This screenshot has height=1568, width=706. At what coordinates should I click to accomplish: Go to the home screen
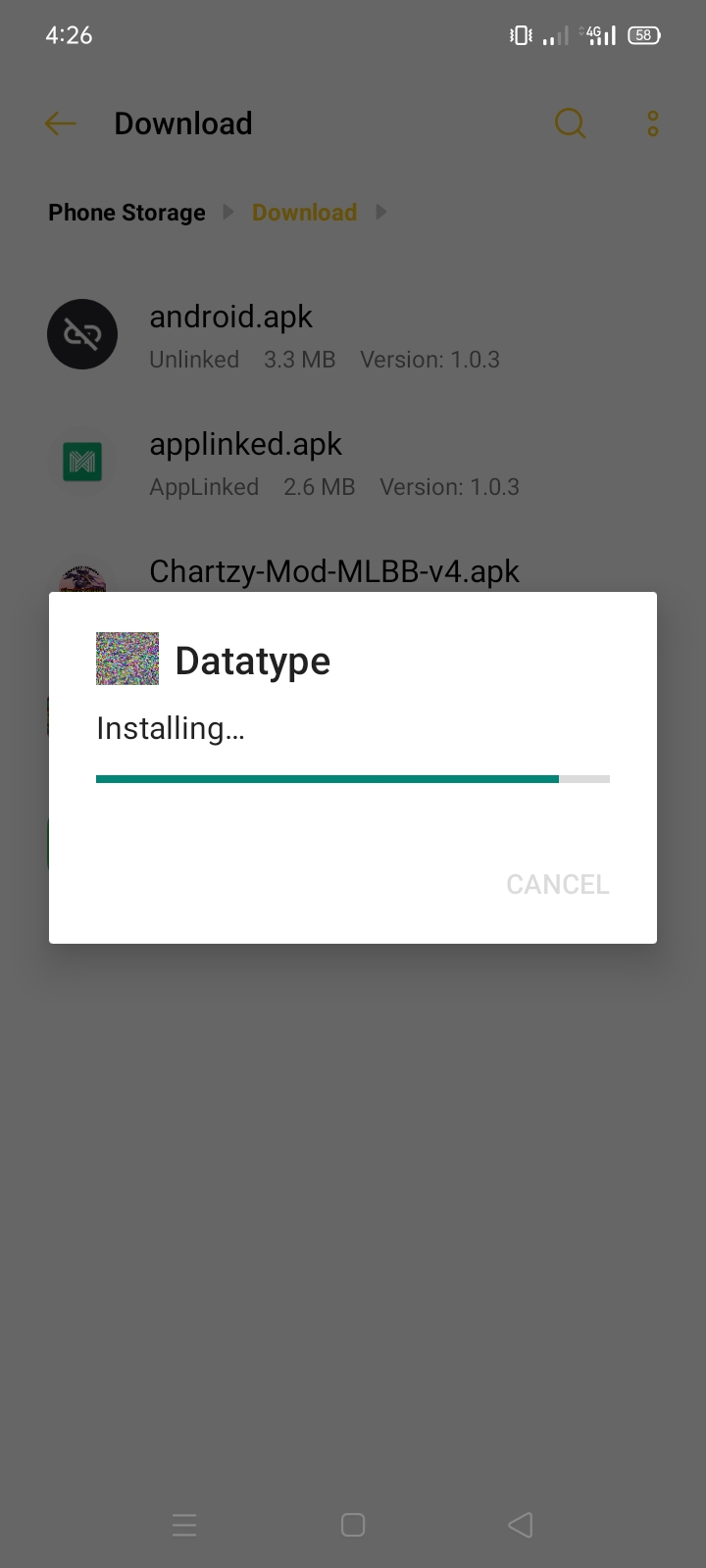[353, 1525]
